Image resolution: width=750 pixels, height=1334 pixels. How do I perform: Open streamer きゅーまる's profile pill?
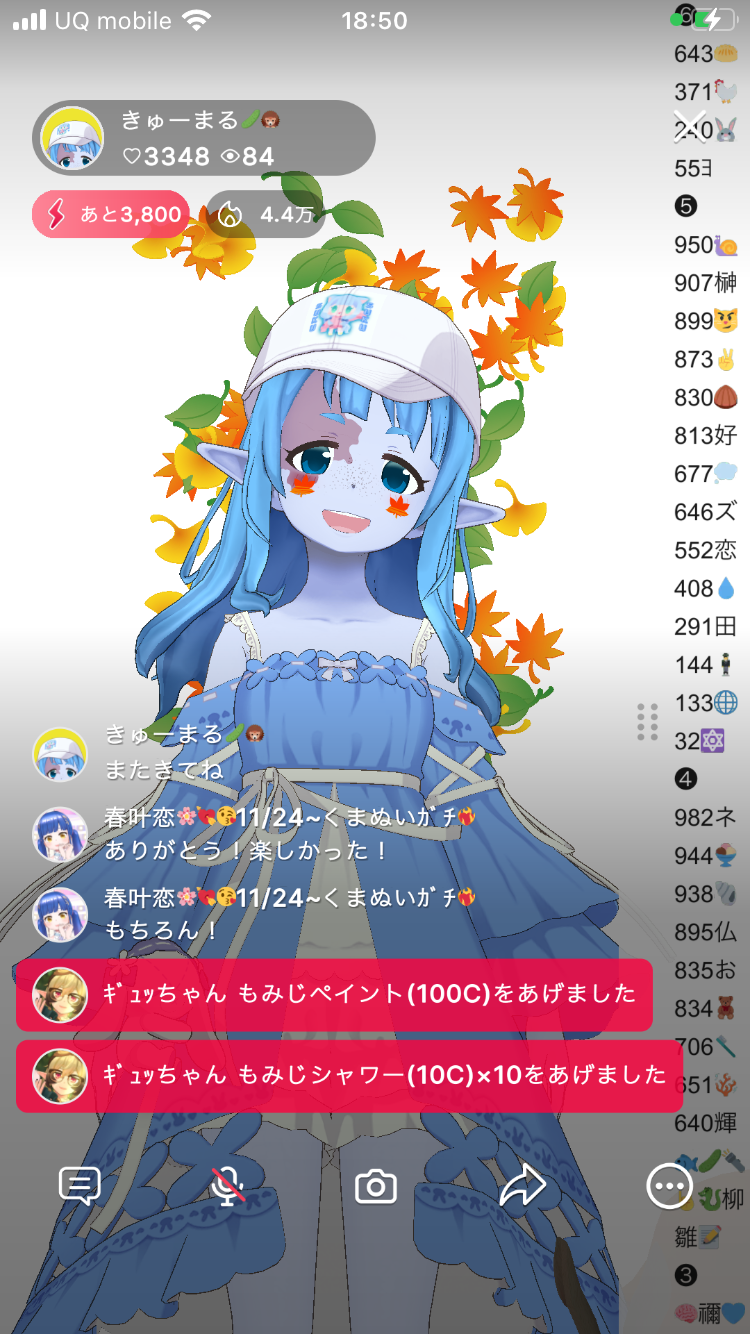204,138
